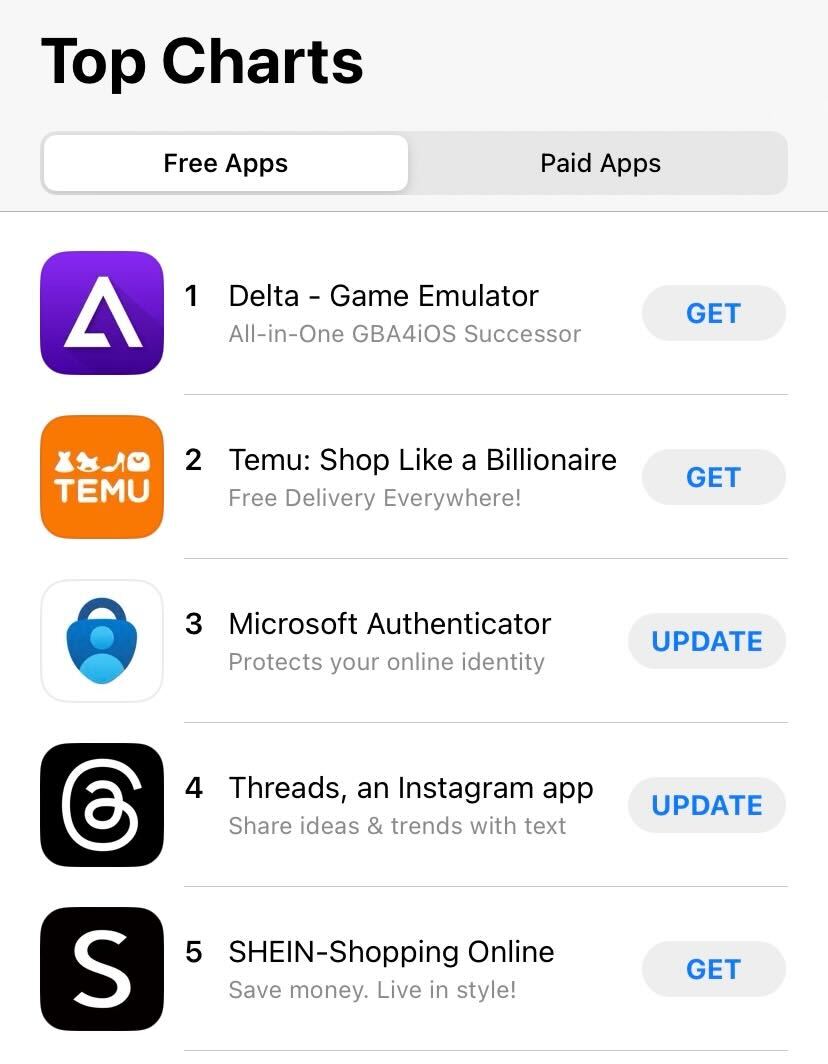
Task: Tap the SHEIN app icon
Action: coord(101,968)
